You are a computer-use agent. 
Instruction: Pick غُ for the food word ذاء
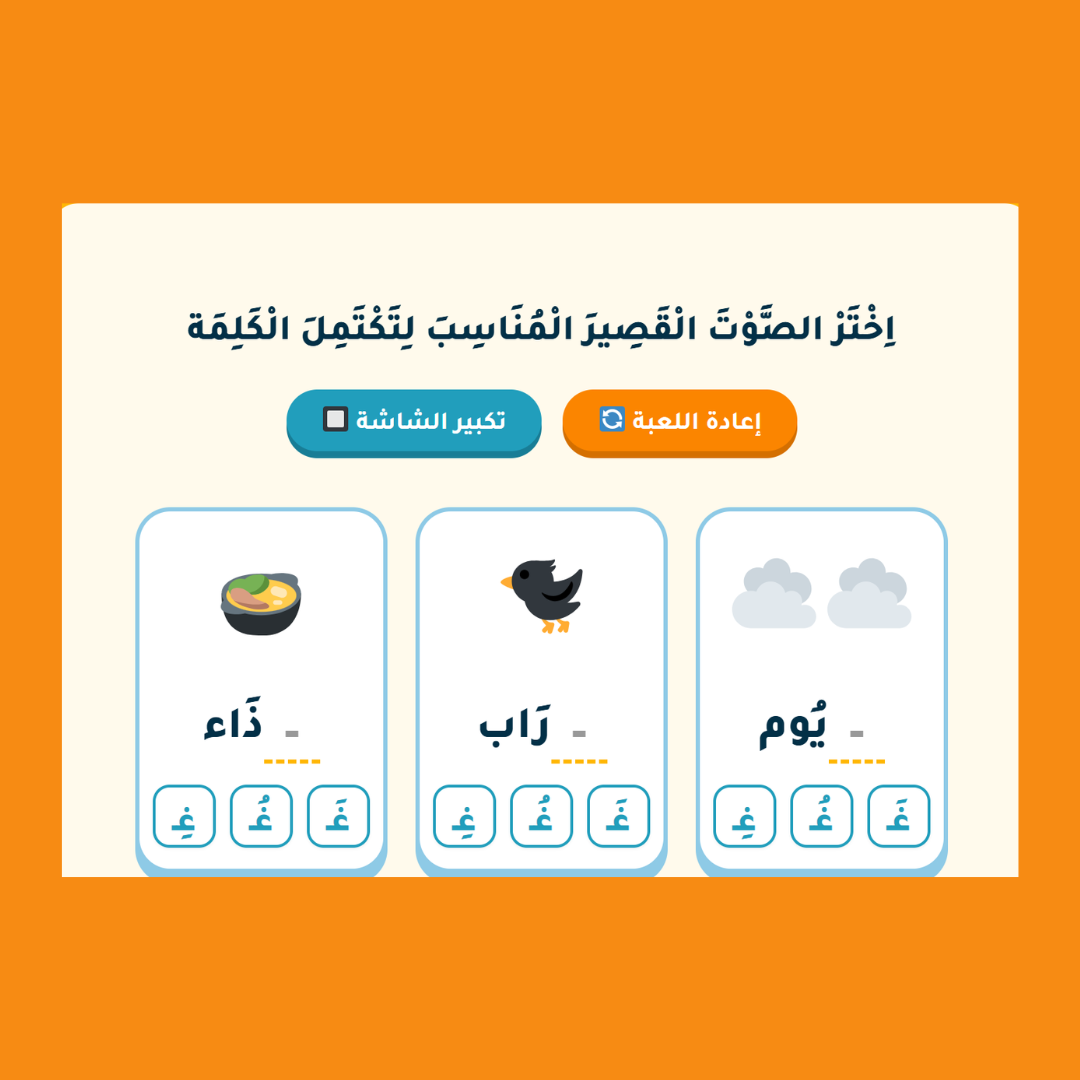261,816
